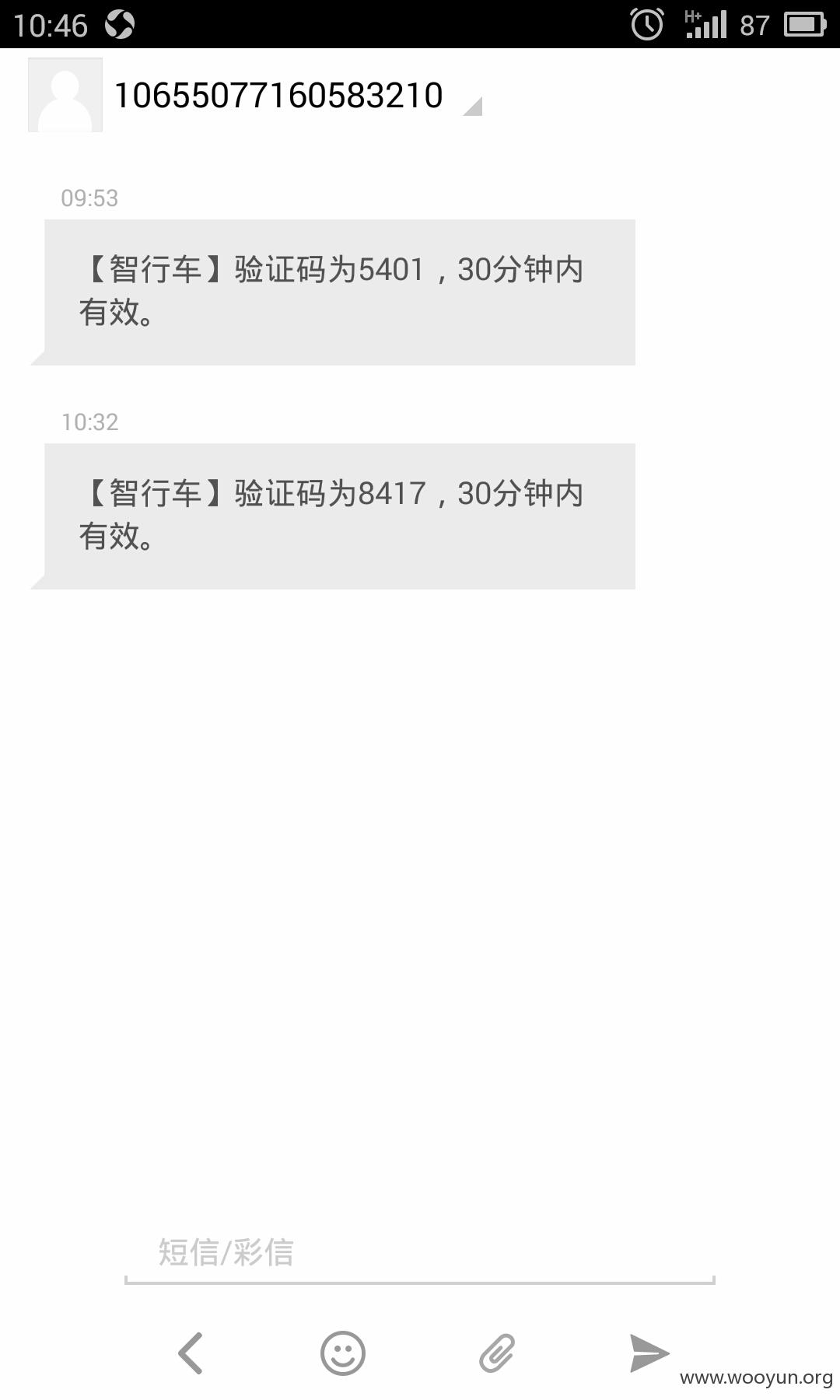Tap the contact avatar for 10655077160583210
The width and height of the screenshot is (840, 1400).
(x=65, y=95)
